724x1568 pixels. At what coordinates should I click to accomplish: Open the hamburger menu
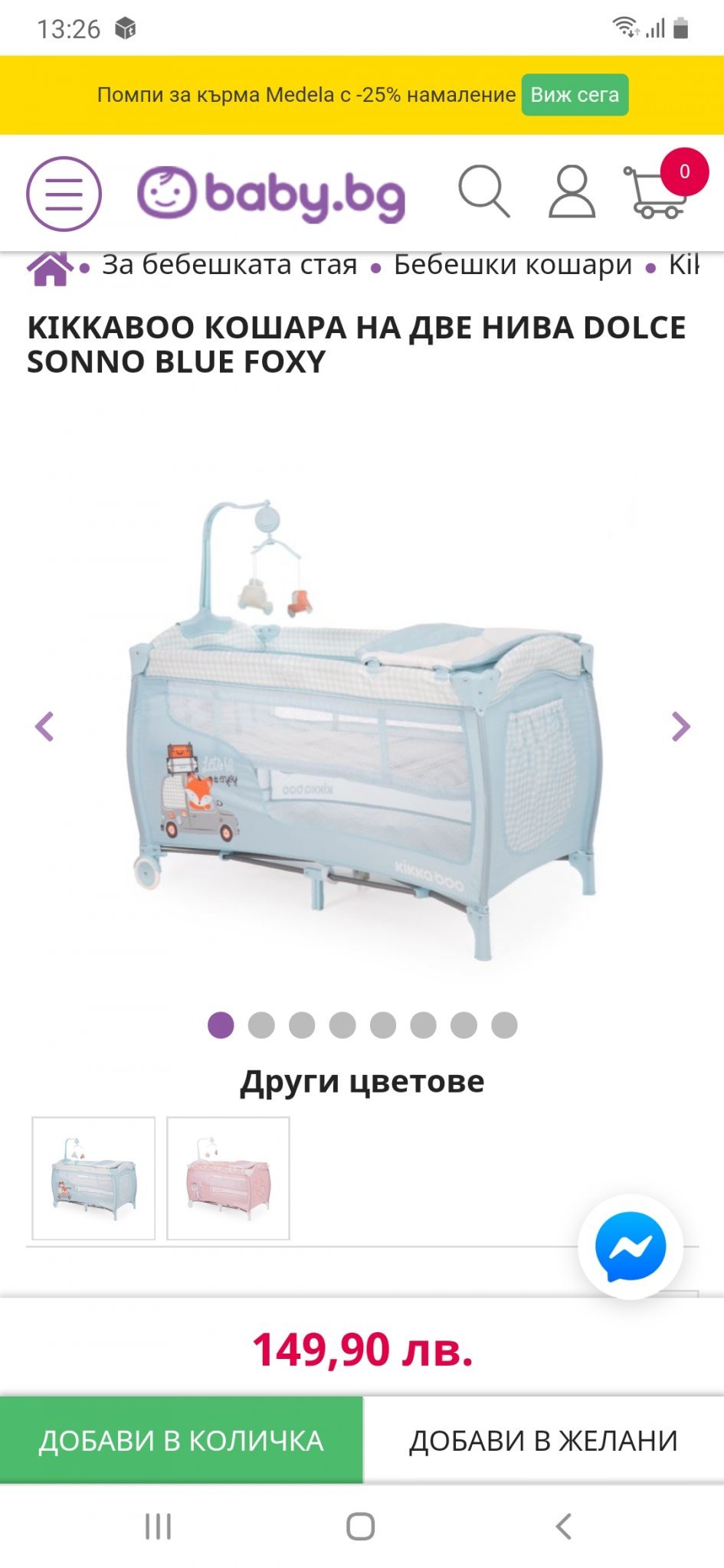(x=64, y=194)
